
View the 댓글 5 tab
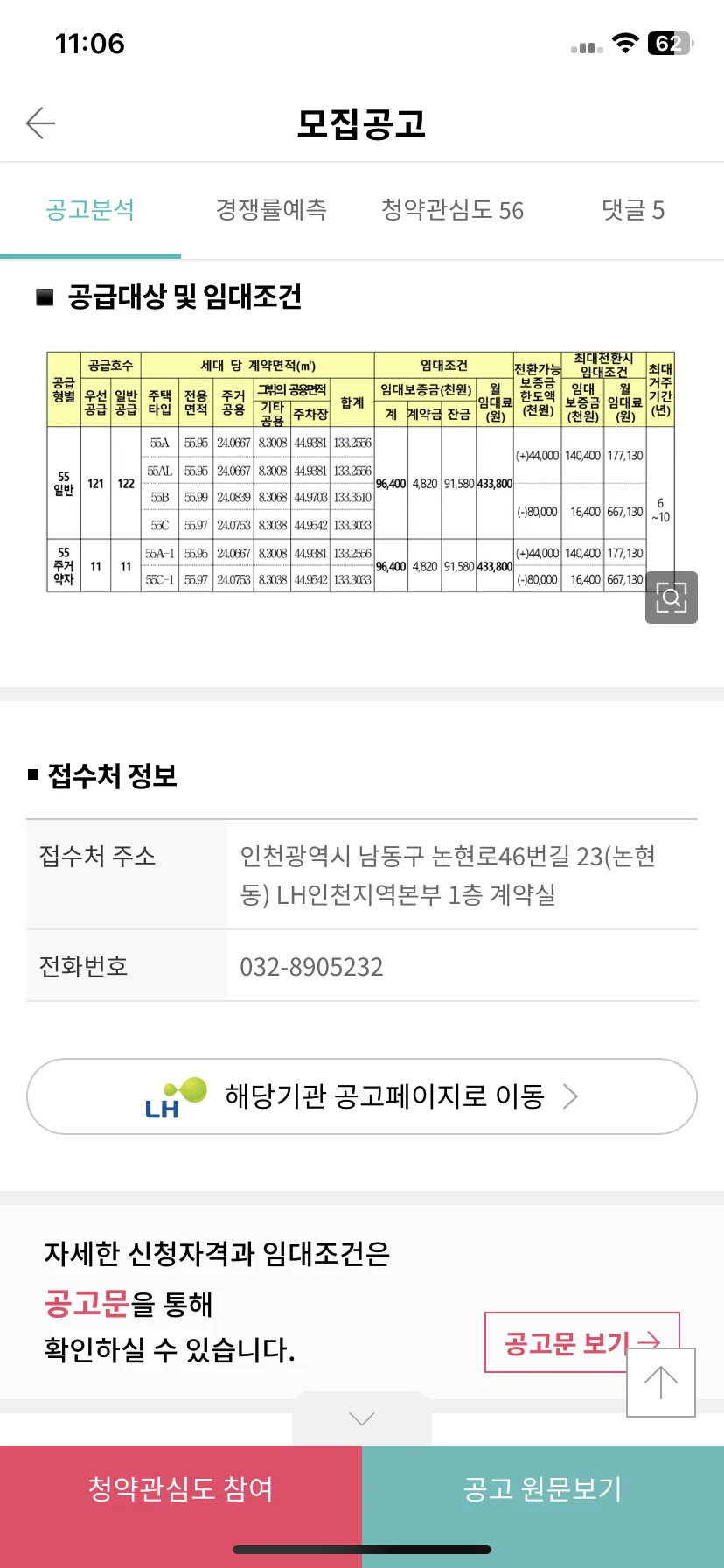point(633,210)
